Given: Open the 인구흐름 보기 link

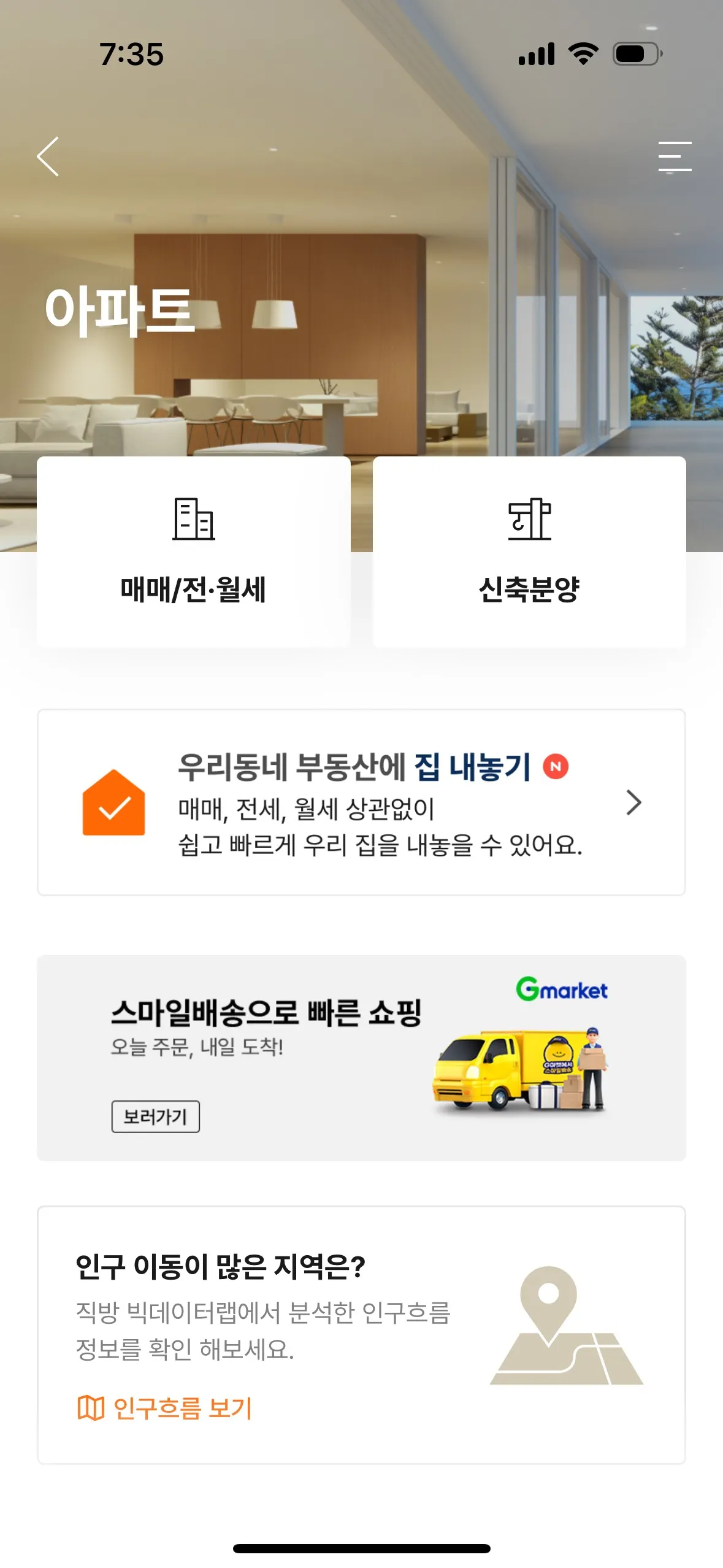Looking at the screenshot, I should pyautogui.click(x=166, y=1408).
